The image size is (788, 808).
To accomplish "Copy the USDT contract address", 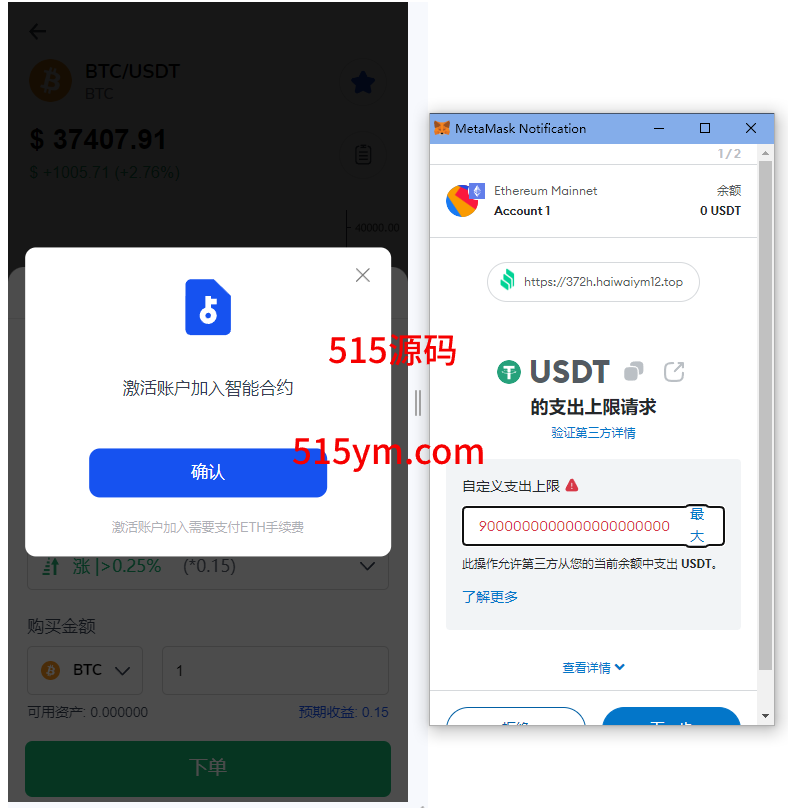I will [633, 372].
